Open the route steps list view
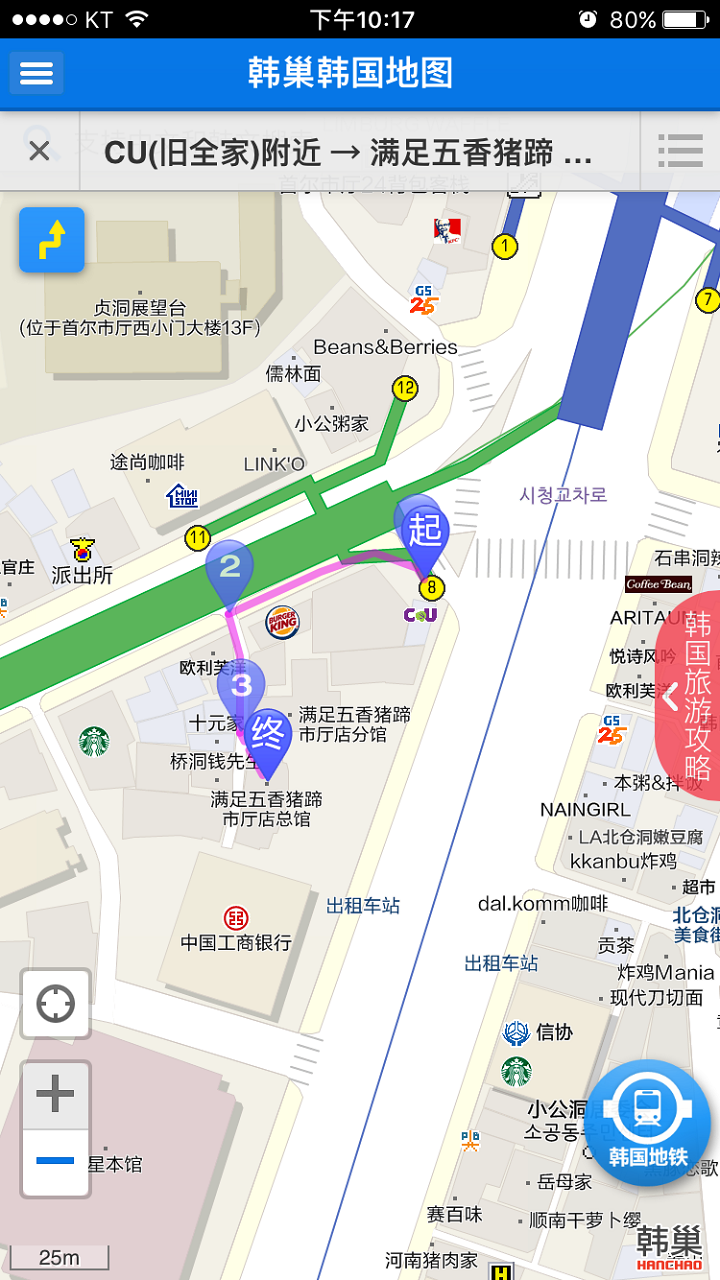Screen dimensions: 720x1280 click(681, 151)
